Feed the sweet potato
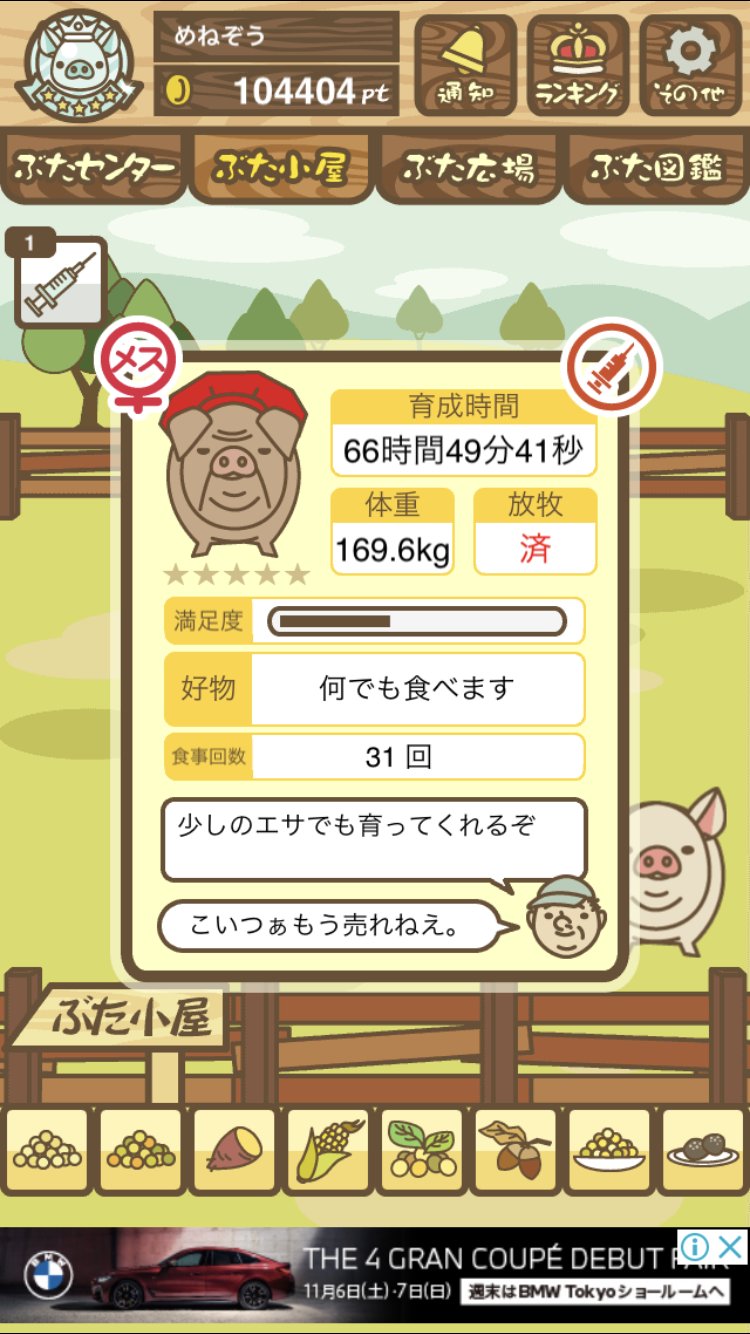 coord(234,1151)
